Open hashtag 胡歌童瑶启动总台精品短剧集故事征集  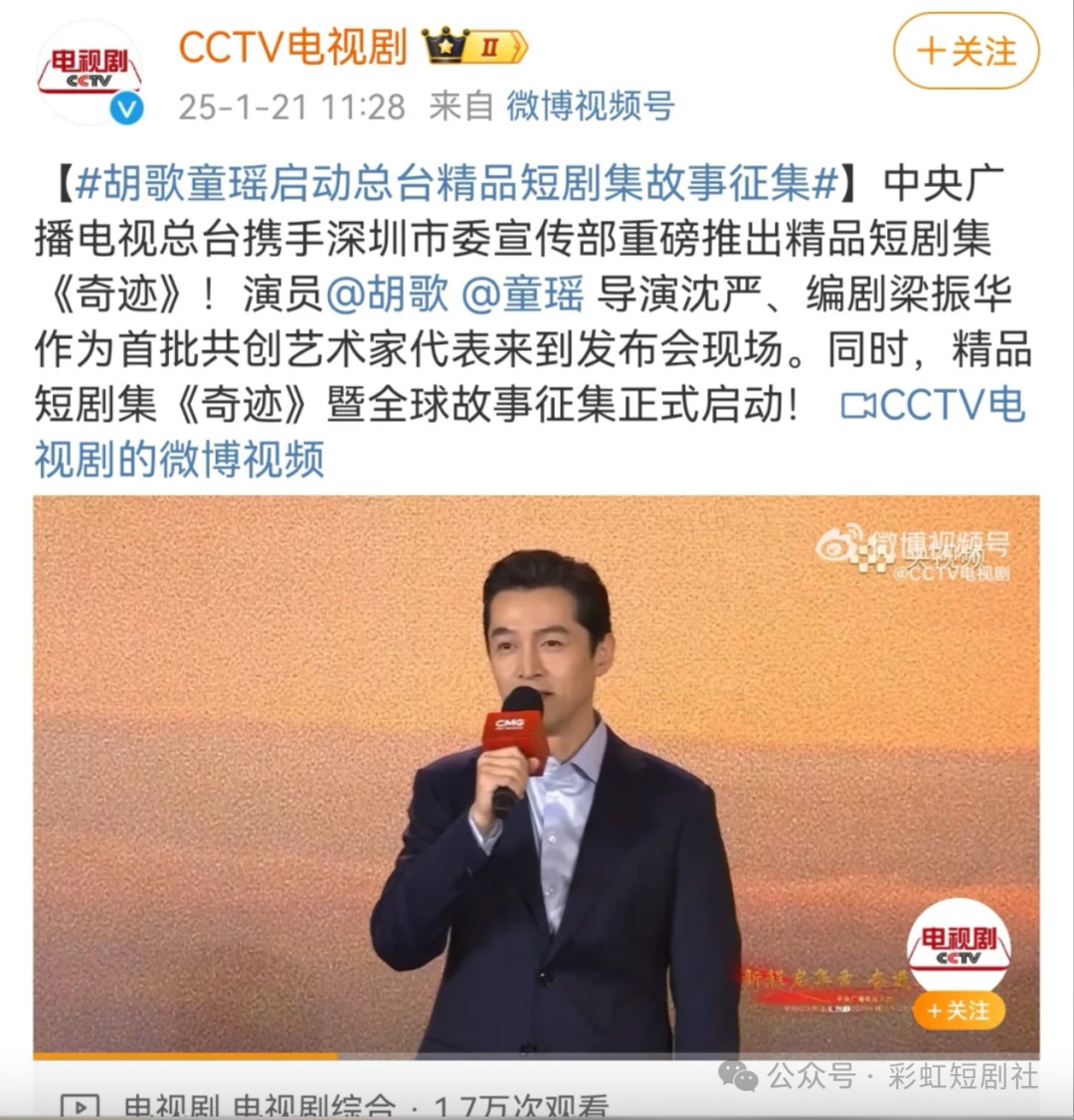click(x=457, y=184)
